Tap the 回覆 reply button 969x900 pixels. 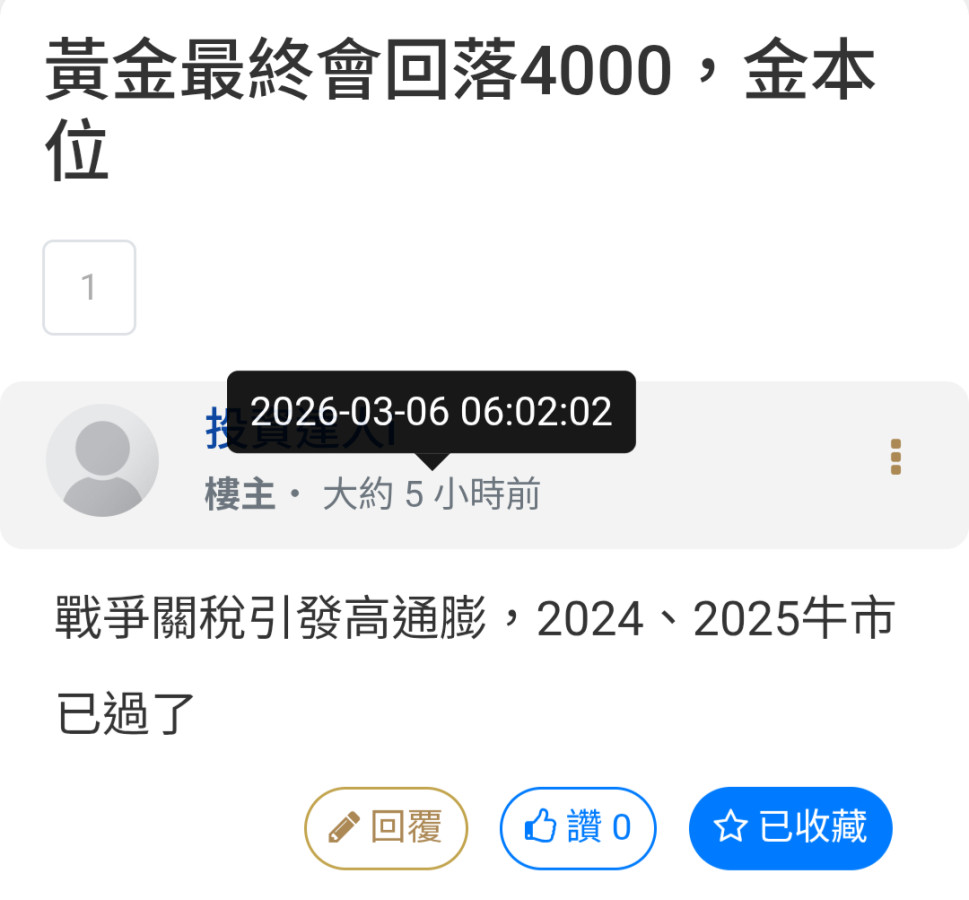(x=386, y=828)
